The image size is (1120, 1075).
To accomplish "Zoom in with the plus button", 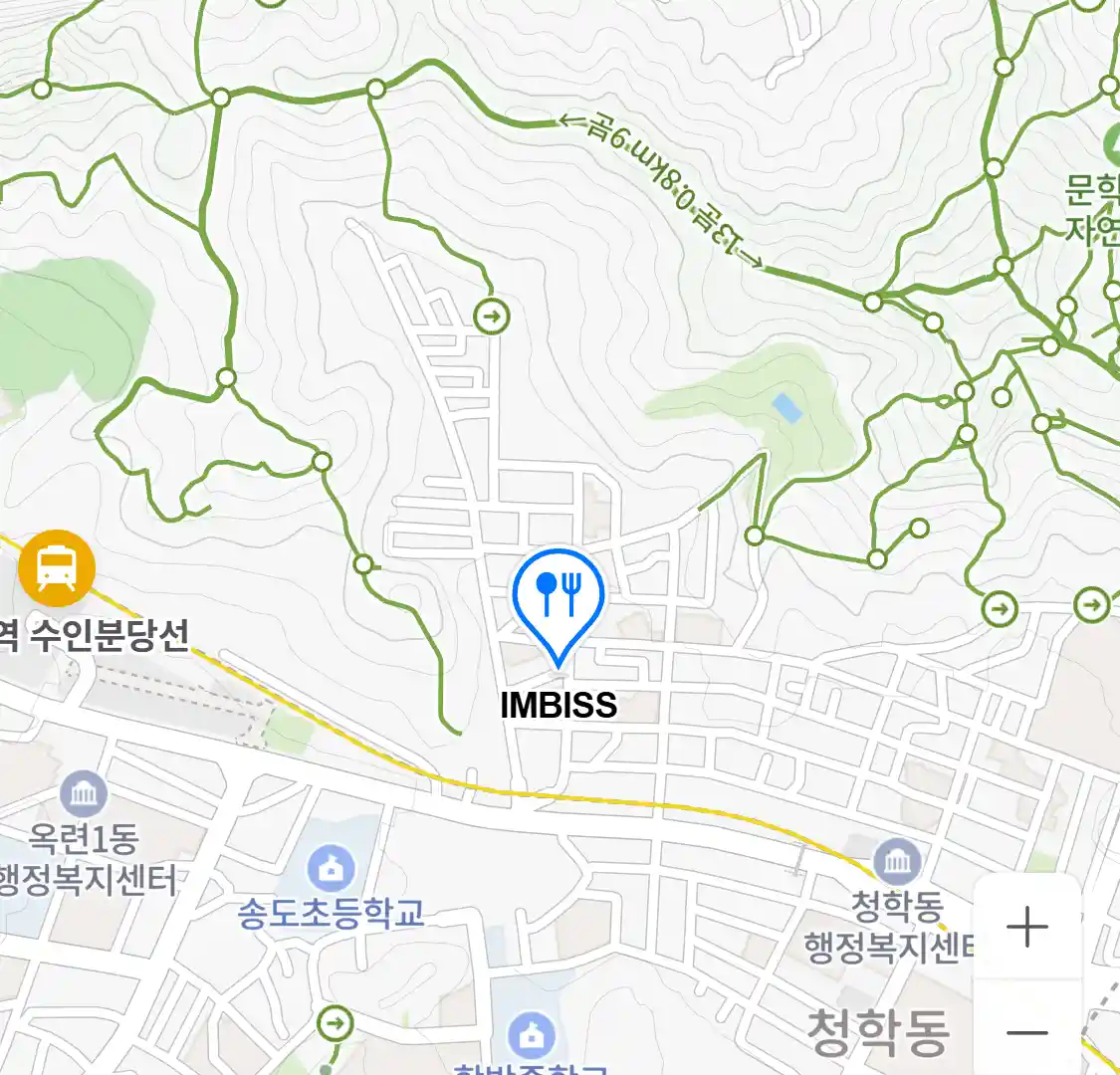I will 1026,928.
